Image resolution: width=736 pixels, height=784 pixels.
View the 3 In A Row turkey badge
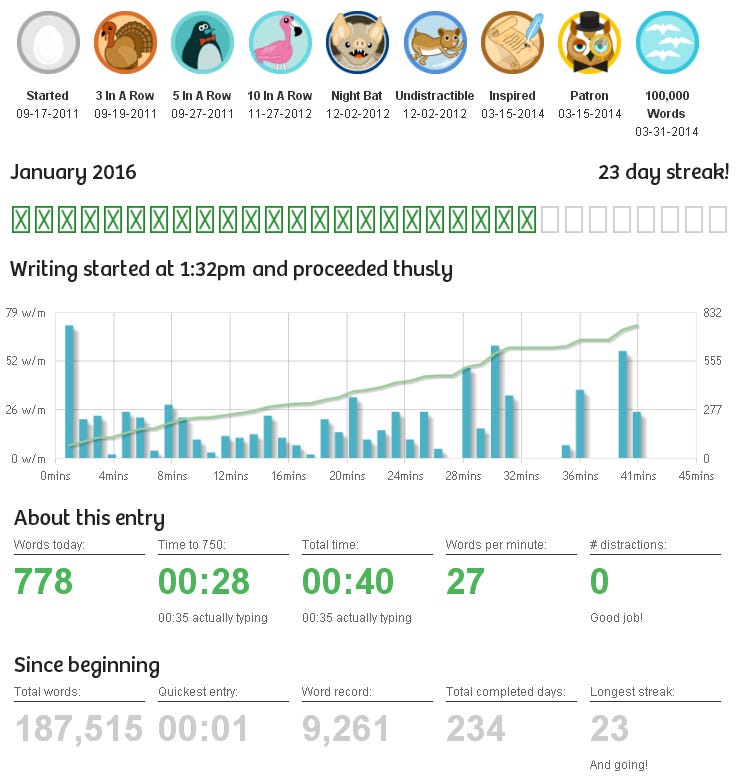pos(126,42)
